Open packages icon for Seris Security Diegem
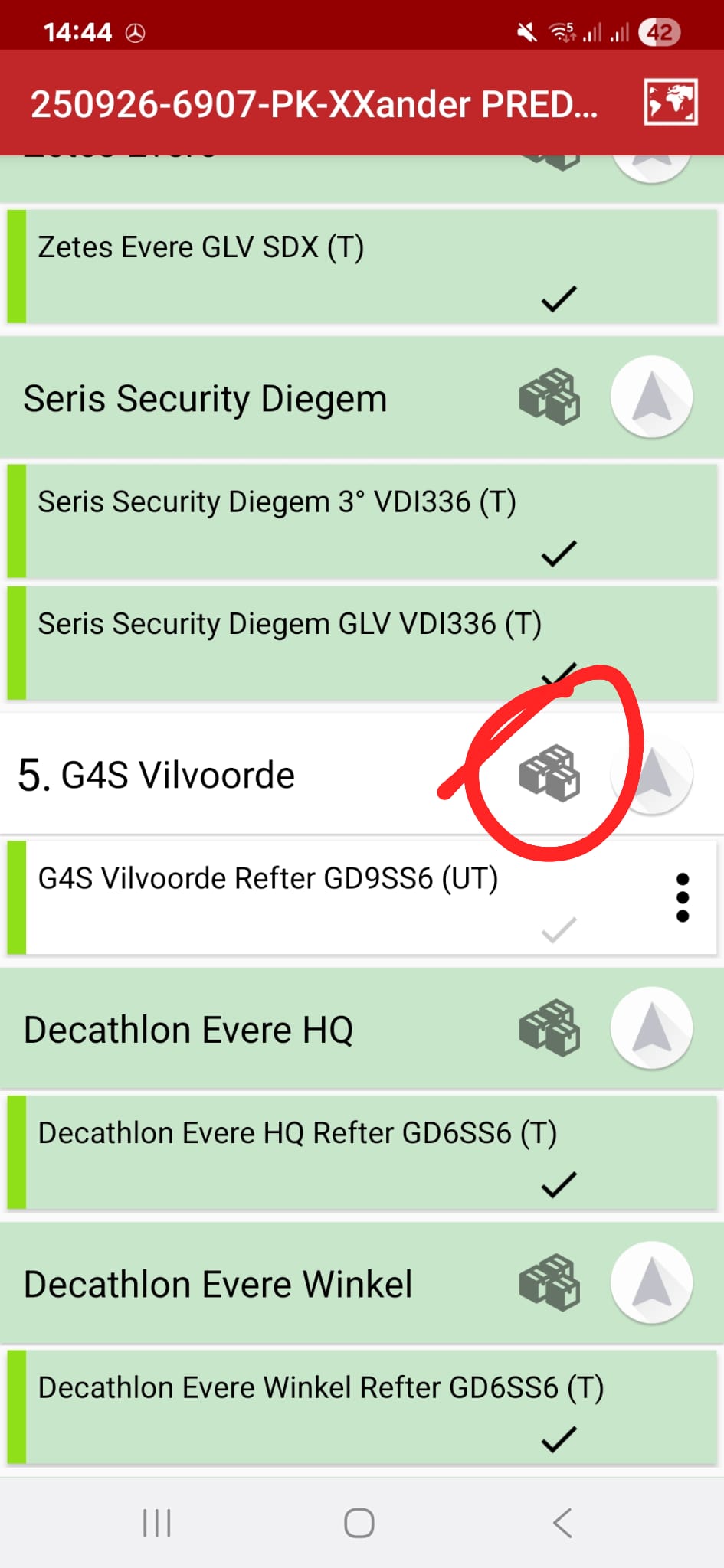 point(549,397)
